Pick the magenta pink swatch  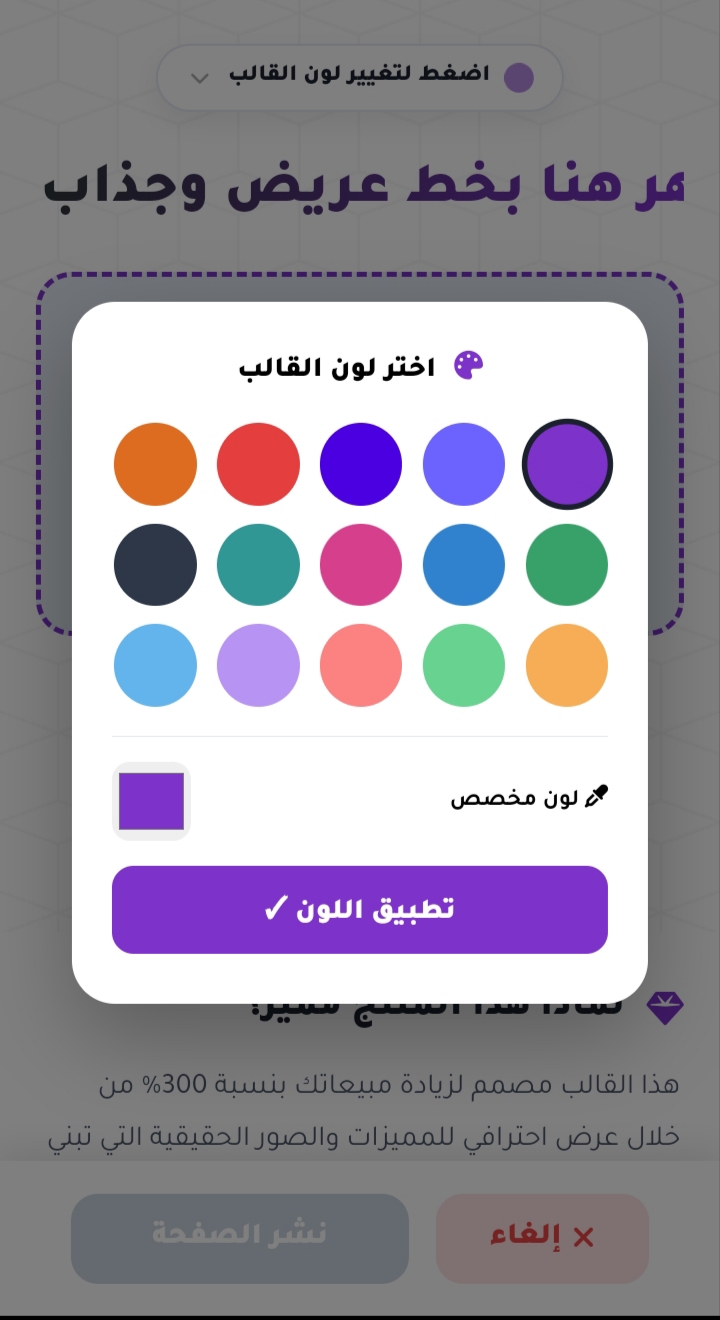(x=361, y=565)
